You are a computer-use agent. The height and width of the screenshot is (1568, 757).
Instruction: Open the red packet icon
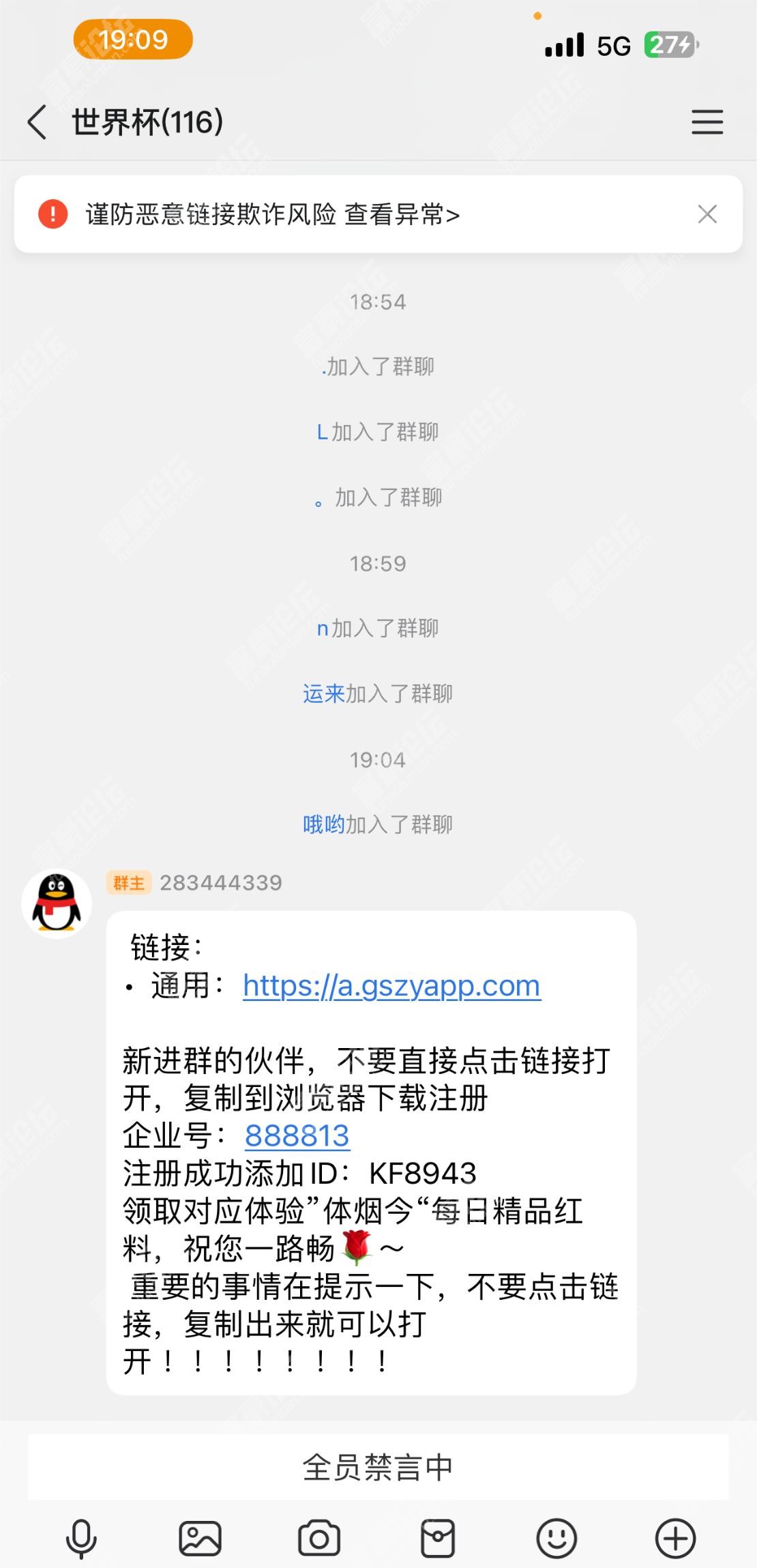coord(438,1539)
